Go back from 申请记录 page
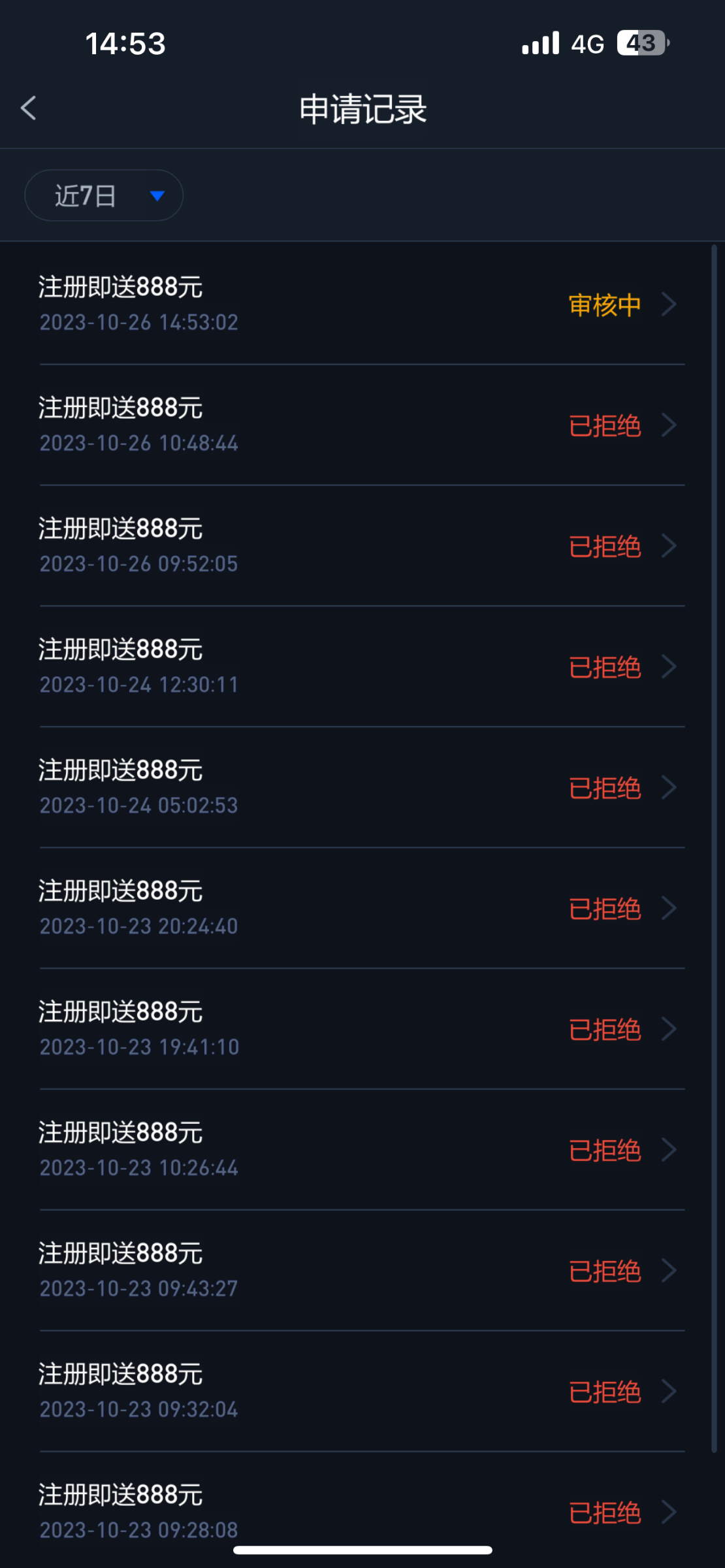This screenshot has height=1568, width=725. click(29, 108)
